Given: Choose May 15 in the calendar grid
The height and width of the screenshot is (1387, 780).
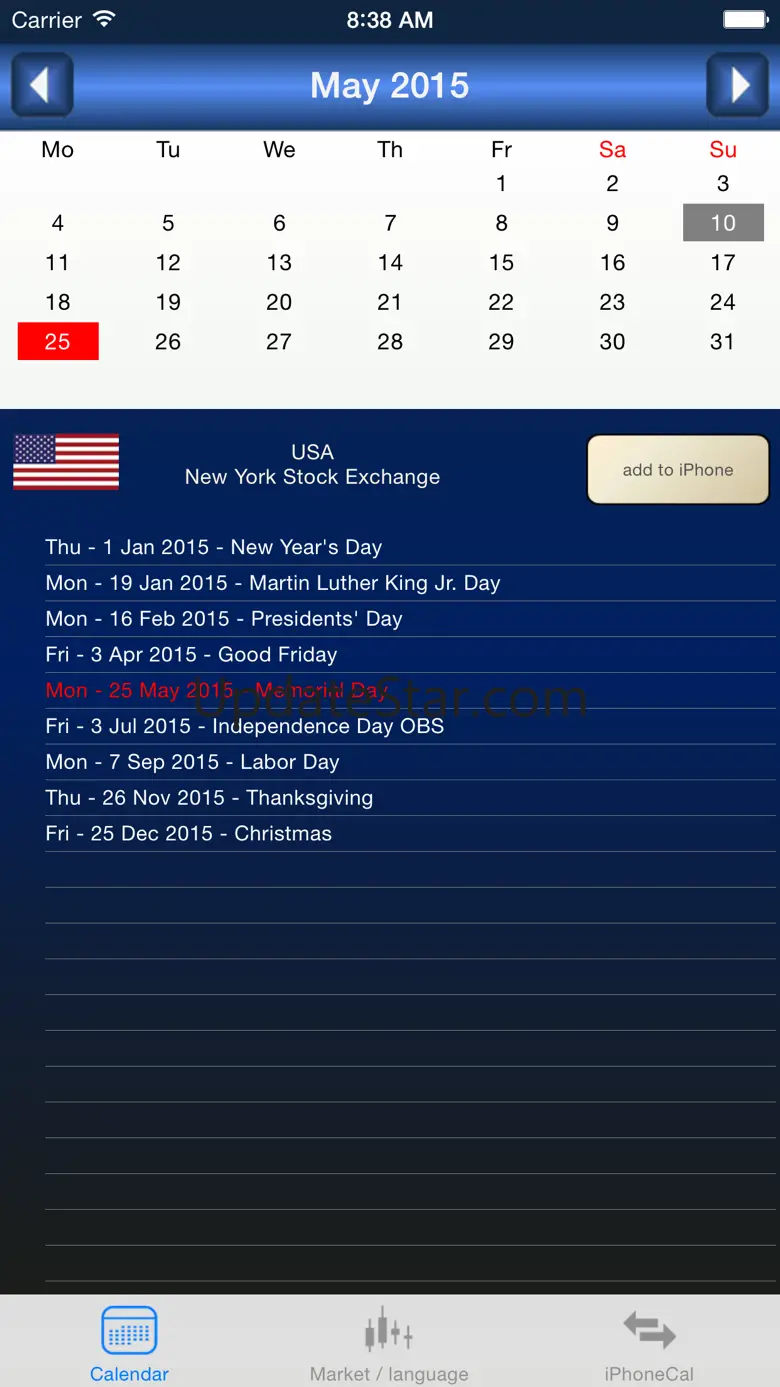Looking at the screenshot, I should tap(501, 263).
